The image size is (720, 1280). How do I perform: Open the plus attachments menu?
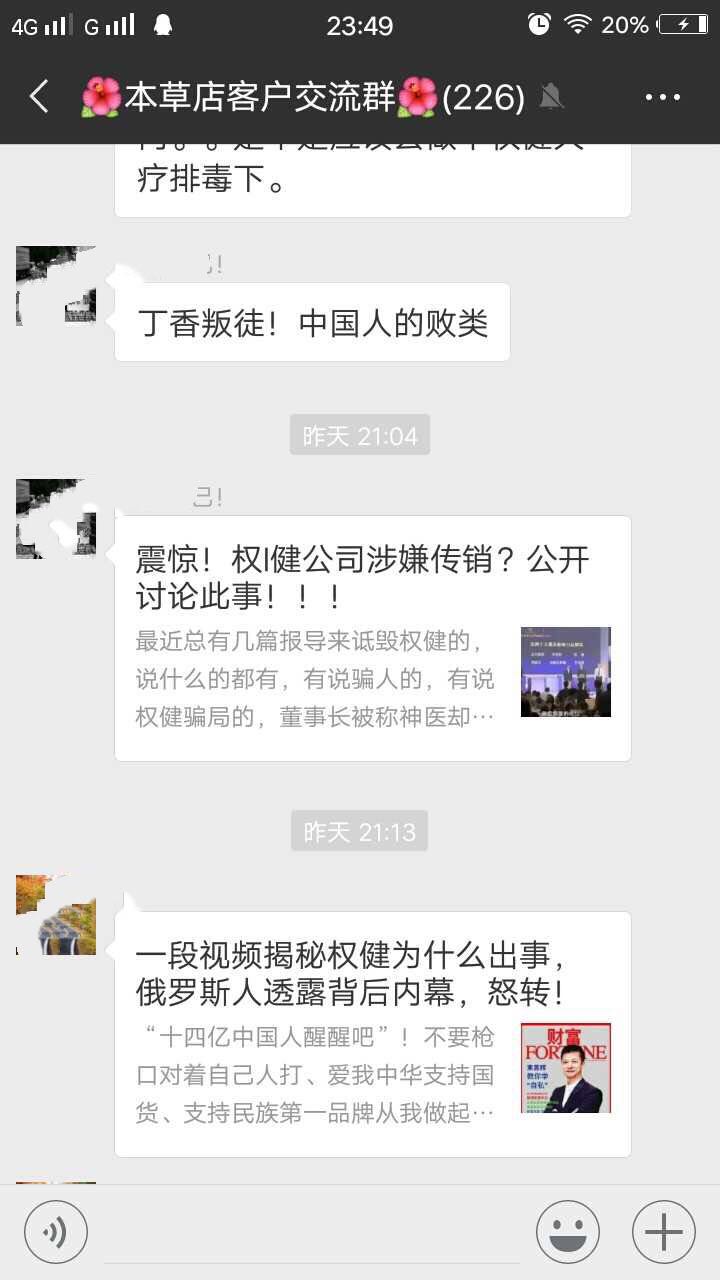(663, 1232)
